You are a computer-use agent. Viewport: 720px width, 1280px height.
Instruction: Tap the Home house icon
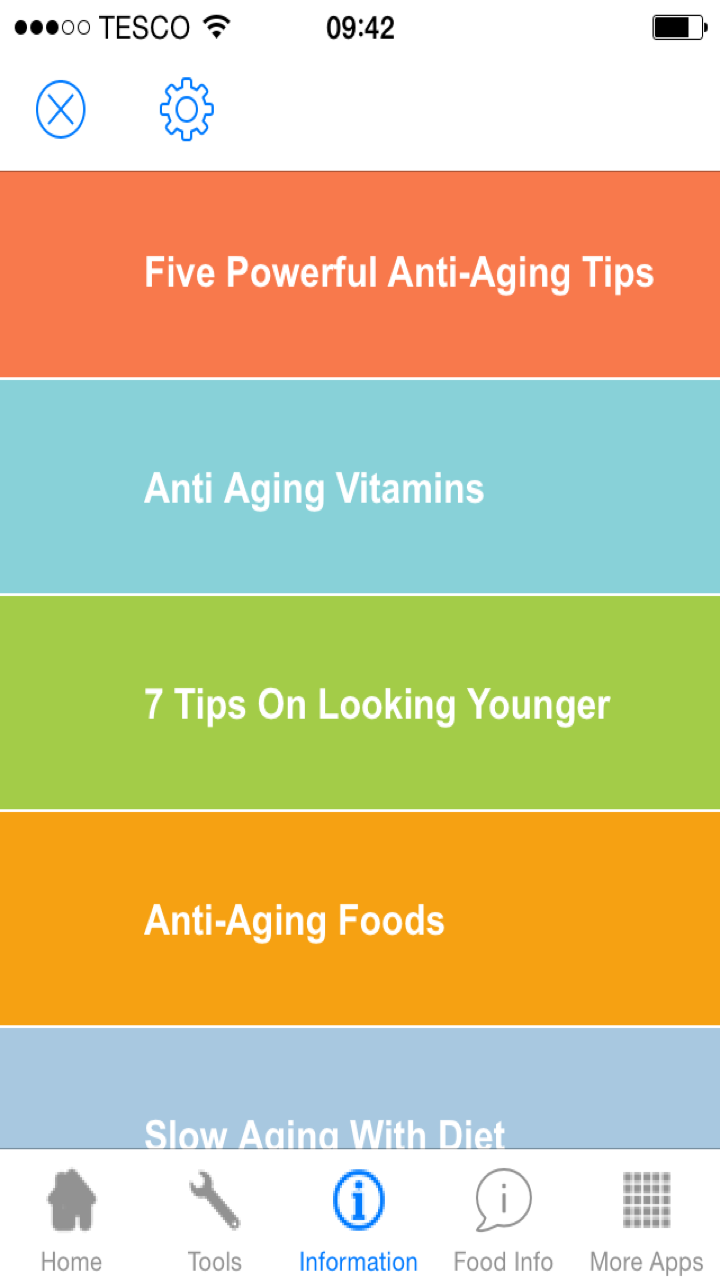click(x=71, y=1198)
